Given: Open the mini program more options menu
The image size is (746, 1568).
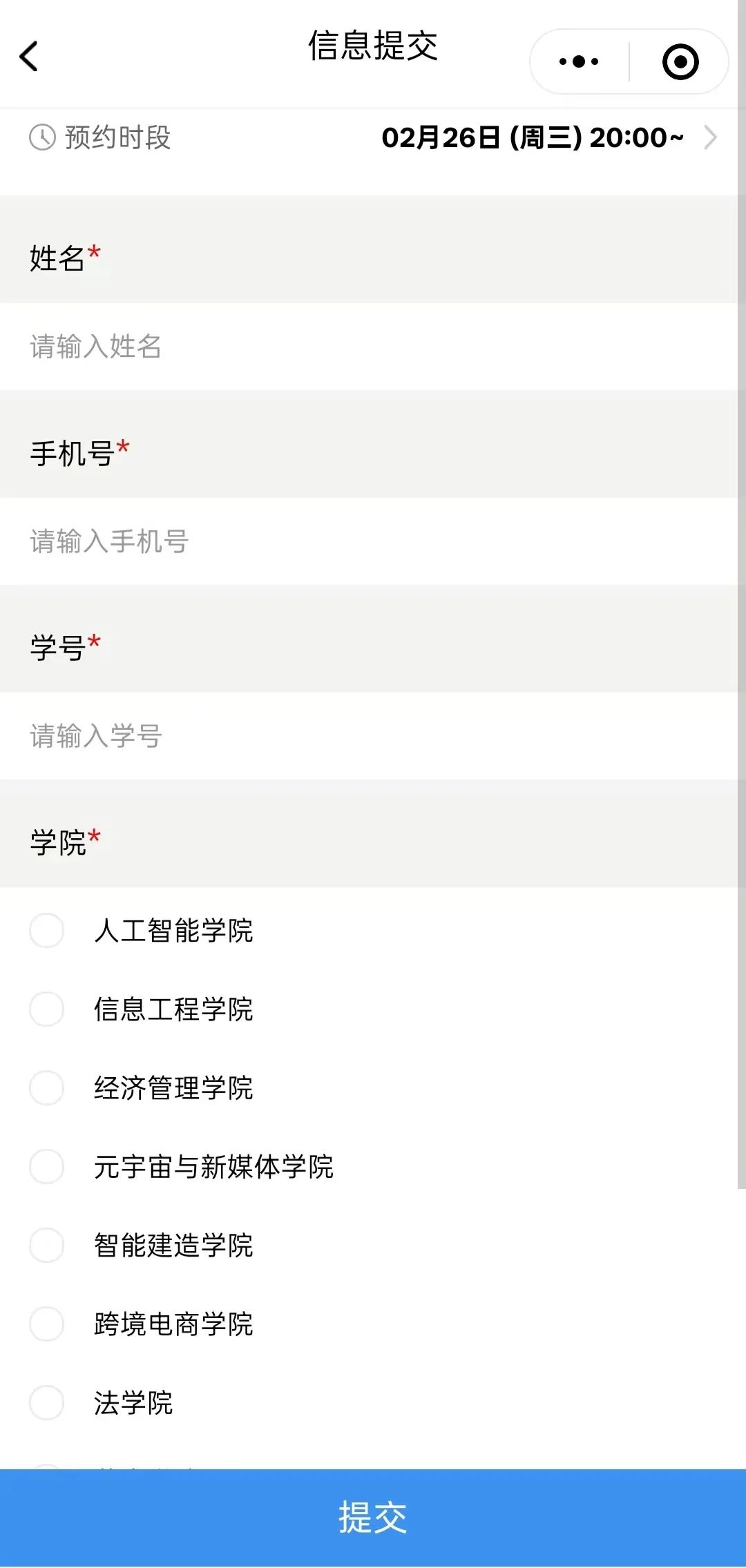Looking at the screenshot, I should coord(579,61).
